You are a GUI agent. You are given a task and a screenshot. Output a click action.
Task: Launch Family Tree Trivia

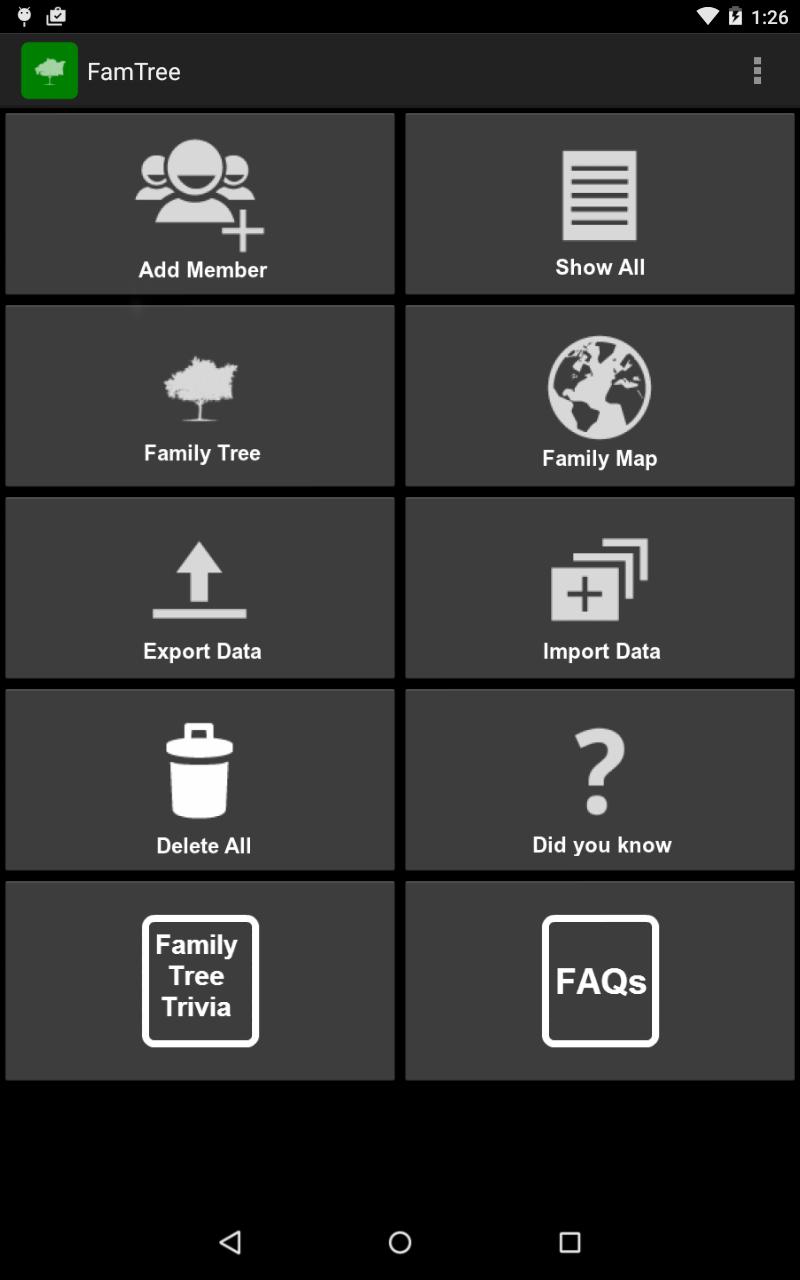click(200, 980)
